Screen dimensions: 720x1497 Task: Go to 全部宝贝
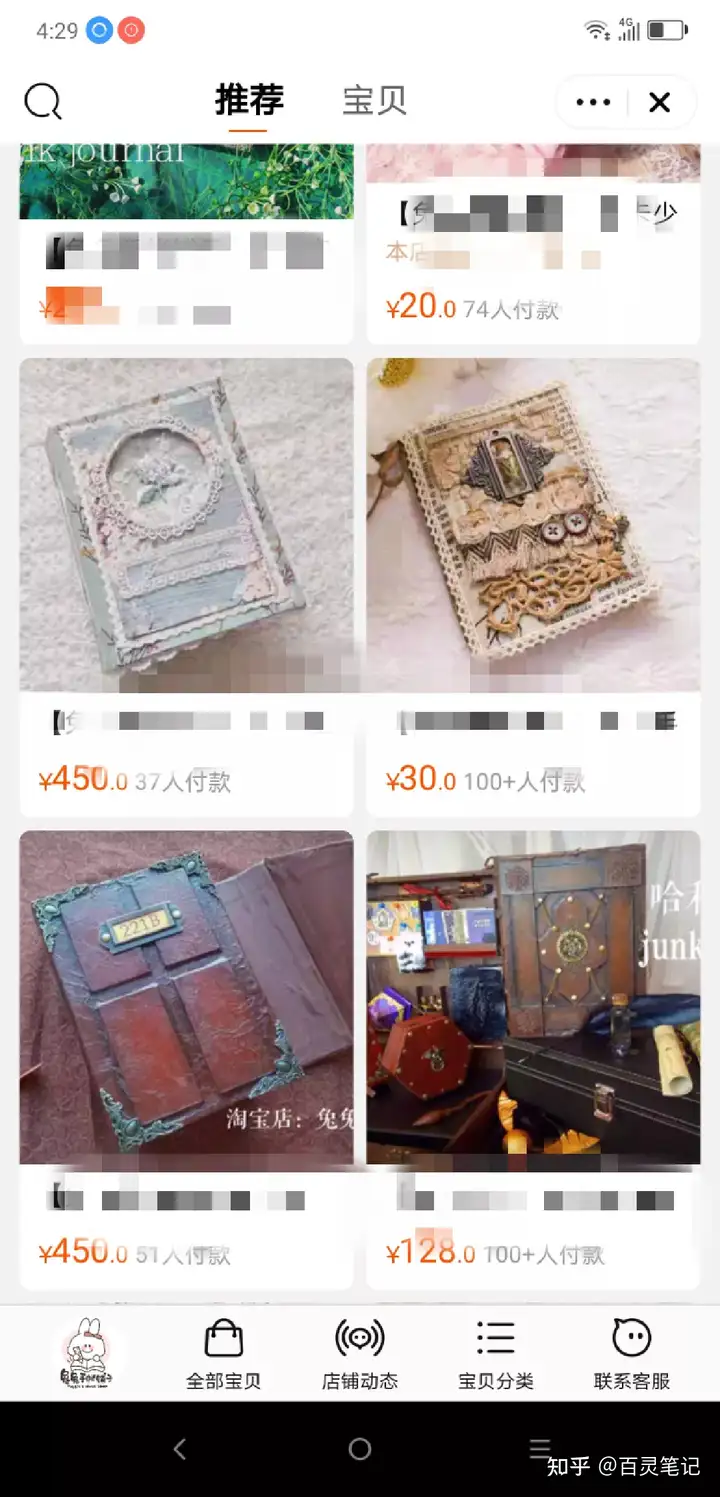[223, 1353]
